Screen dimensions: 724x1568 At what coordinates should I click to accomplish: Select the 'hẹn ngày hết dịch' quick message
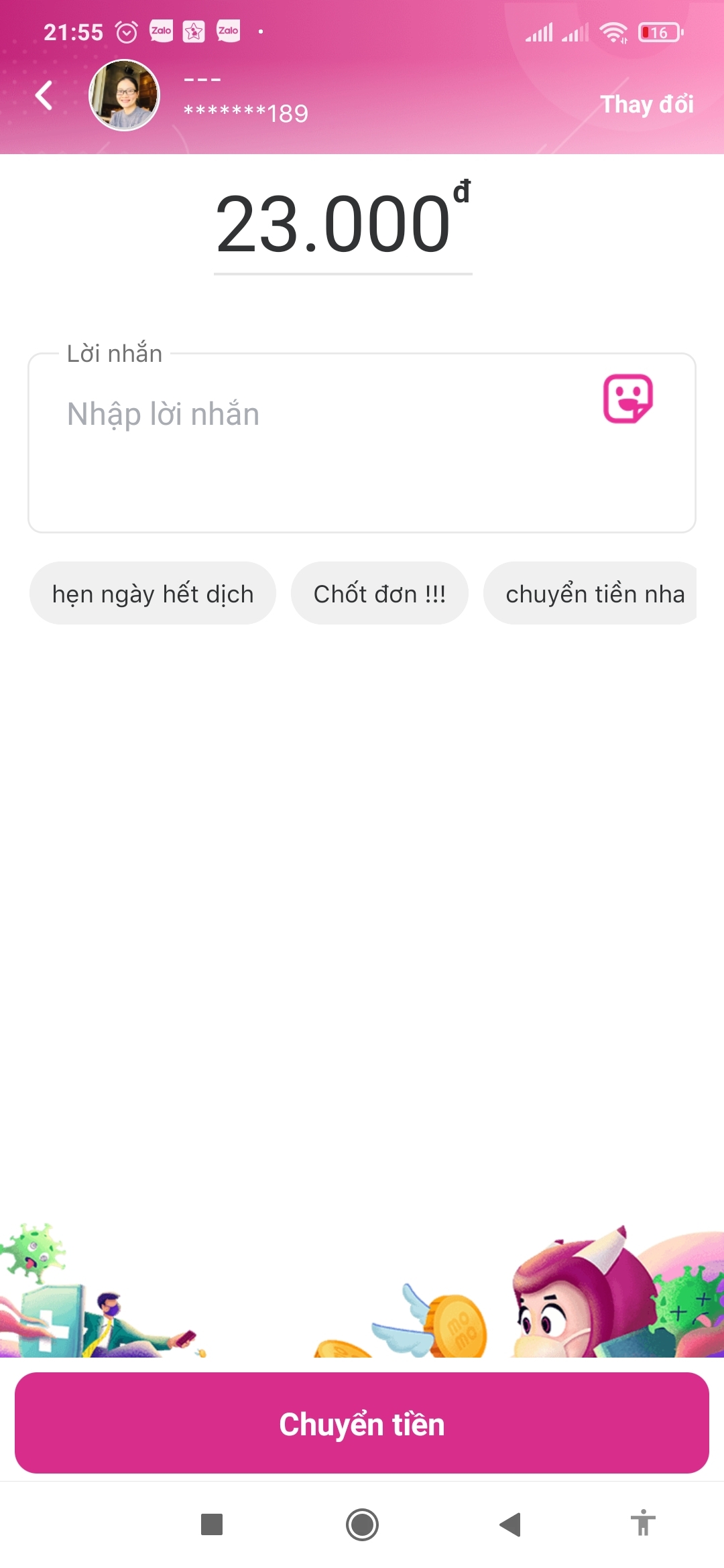(152, 593)
